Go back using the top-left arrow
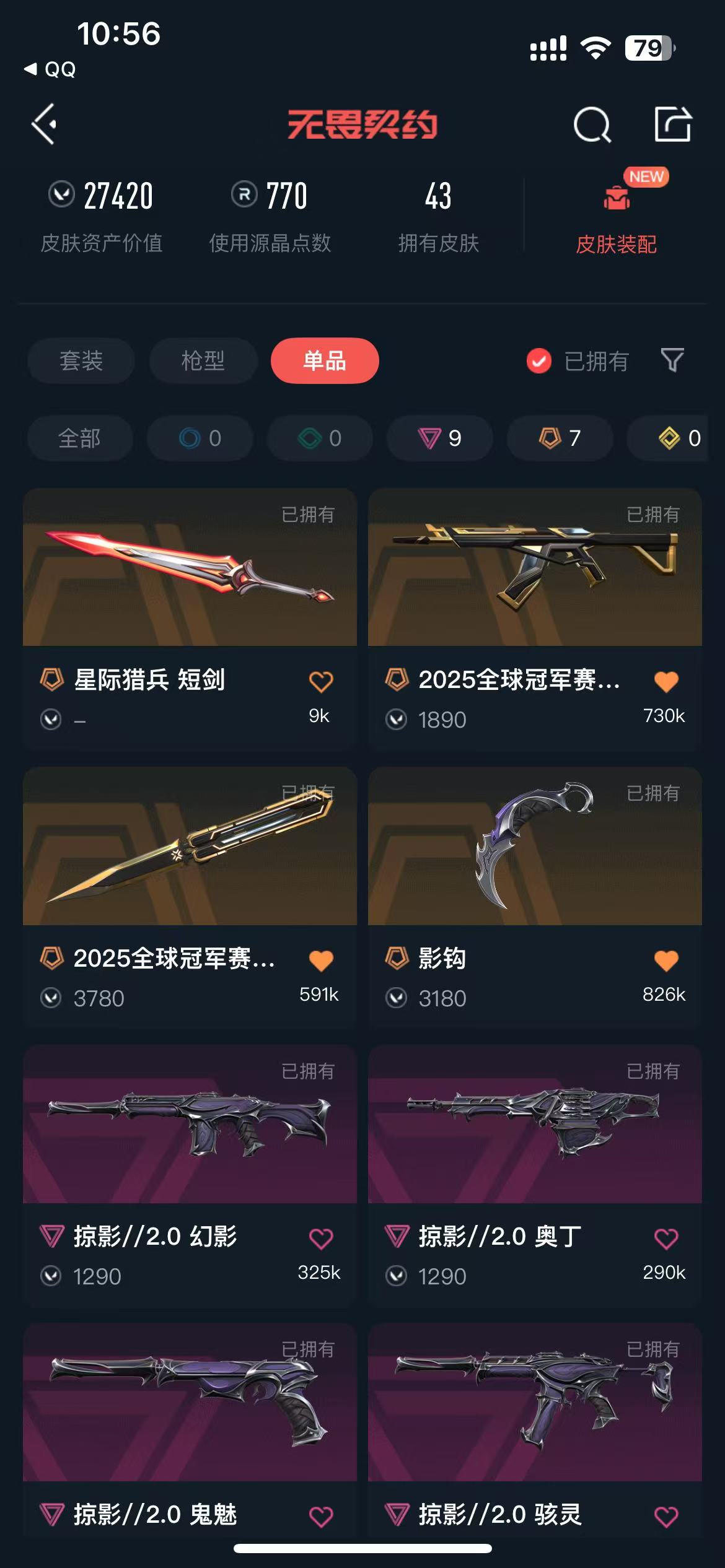The width and height of the screenshot is (725, 1568). (45, 124)
